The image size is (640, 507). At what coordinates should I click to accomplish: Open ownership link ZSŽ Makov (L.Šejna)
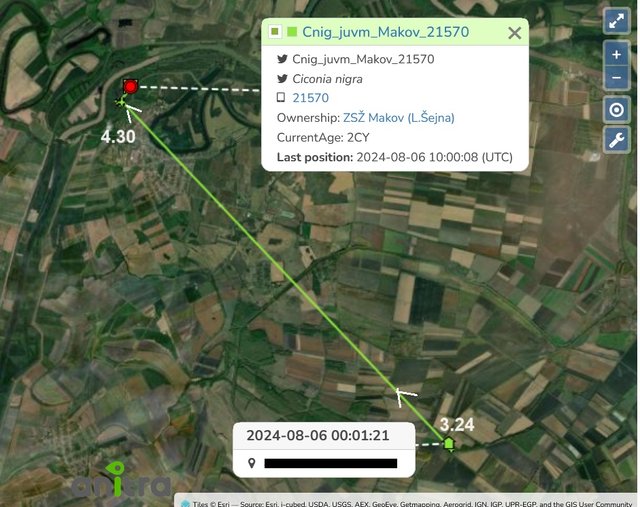[x=398, y=118]
